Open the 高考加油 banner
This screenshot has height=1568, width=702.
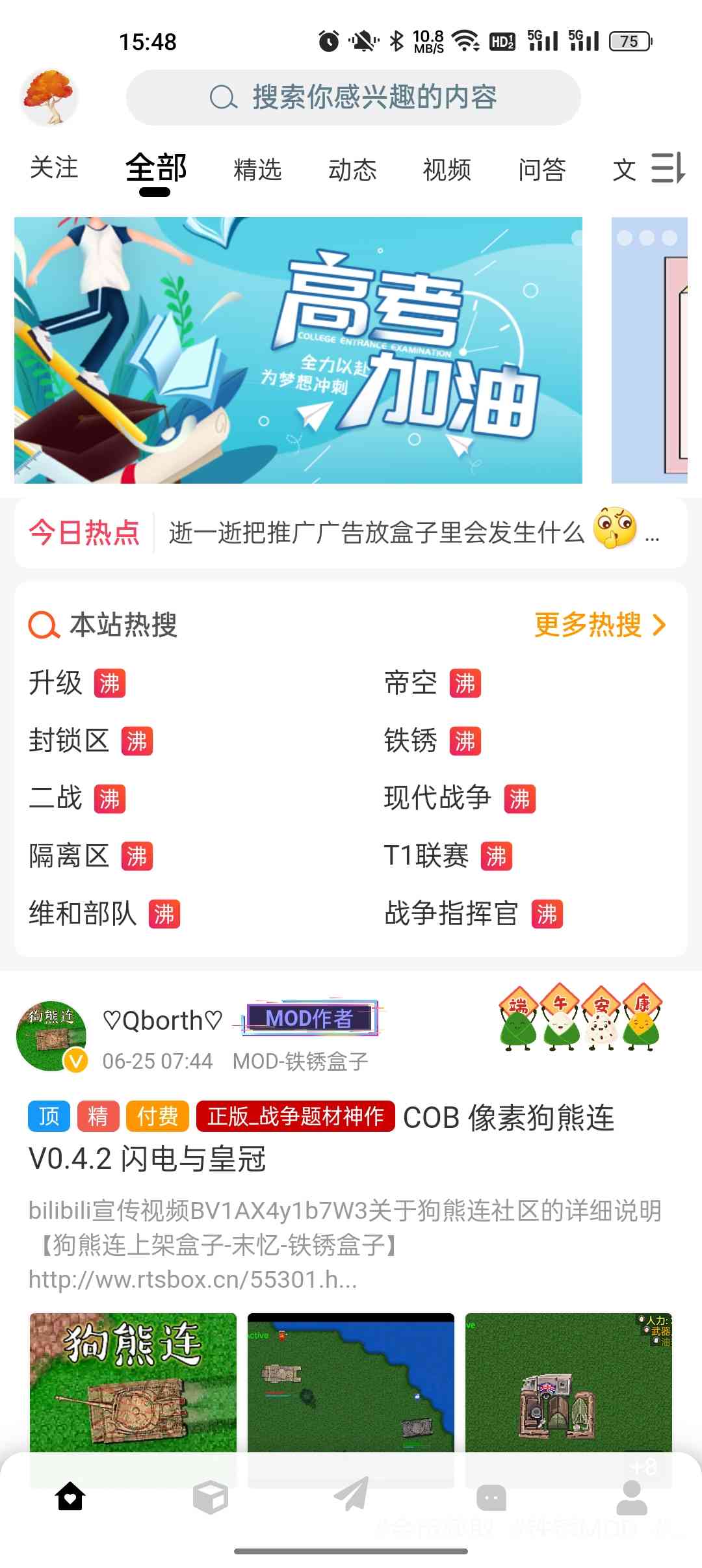click(x=298, y=350)
